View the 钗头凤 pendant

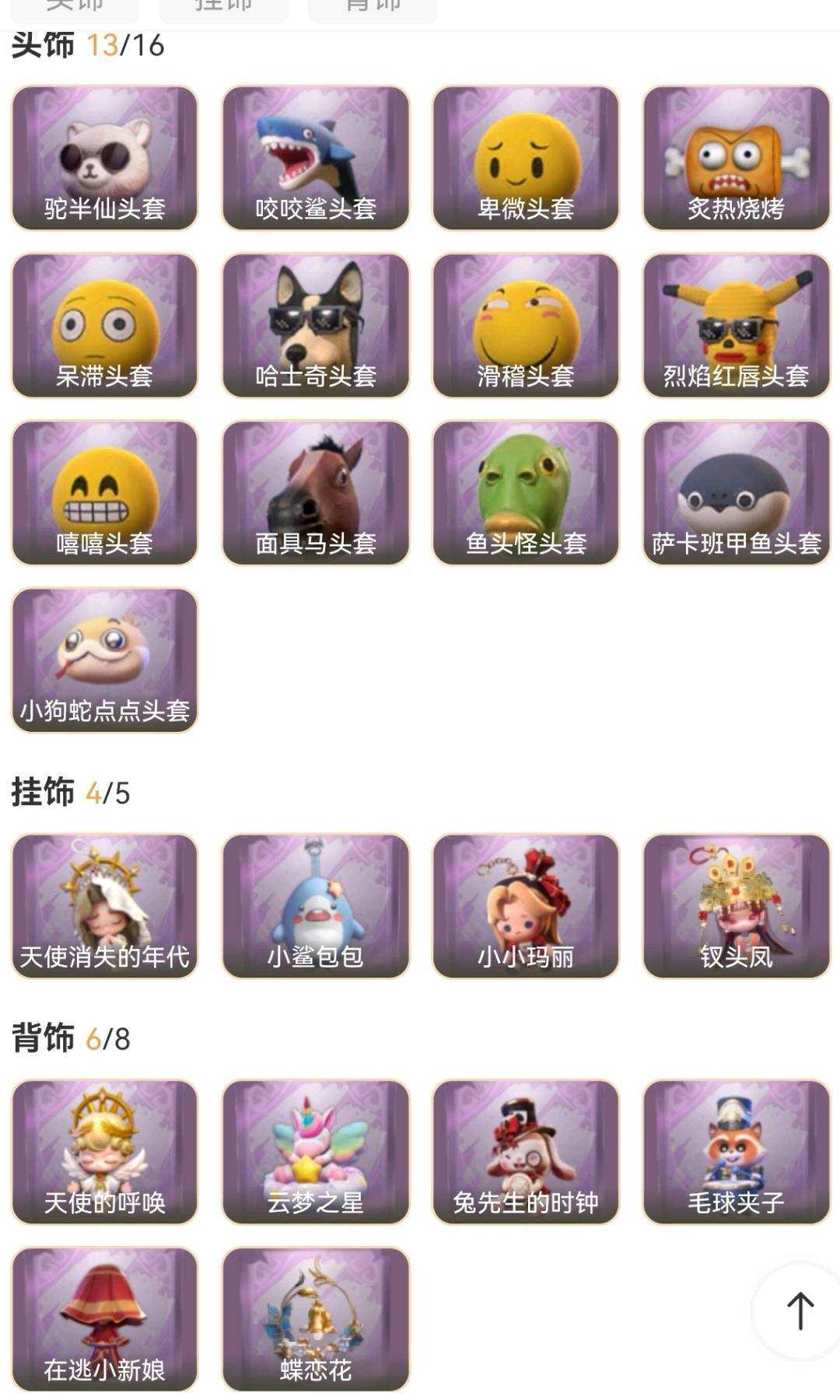click(x=736, y=905)
